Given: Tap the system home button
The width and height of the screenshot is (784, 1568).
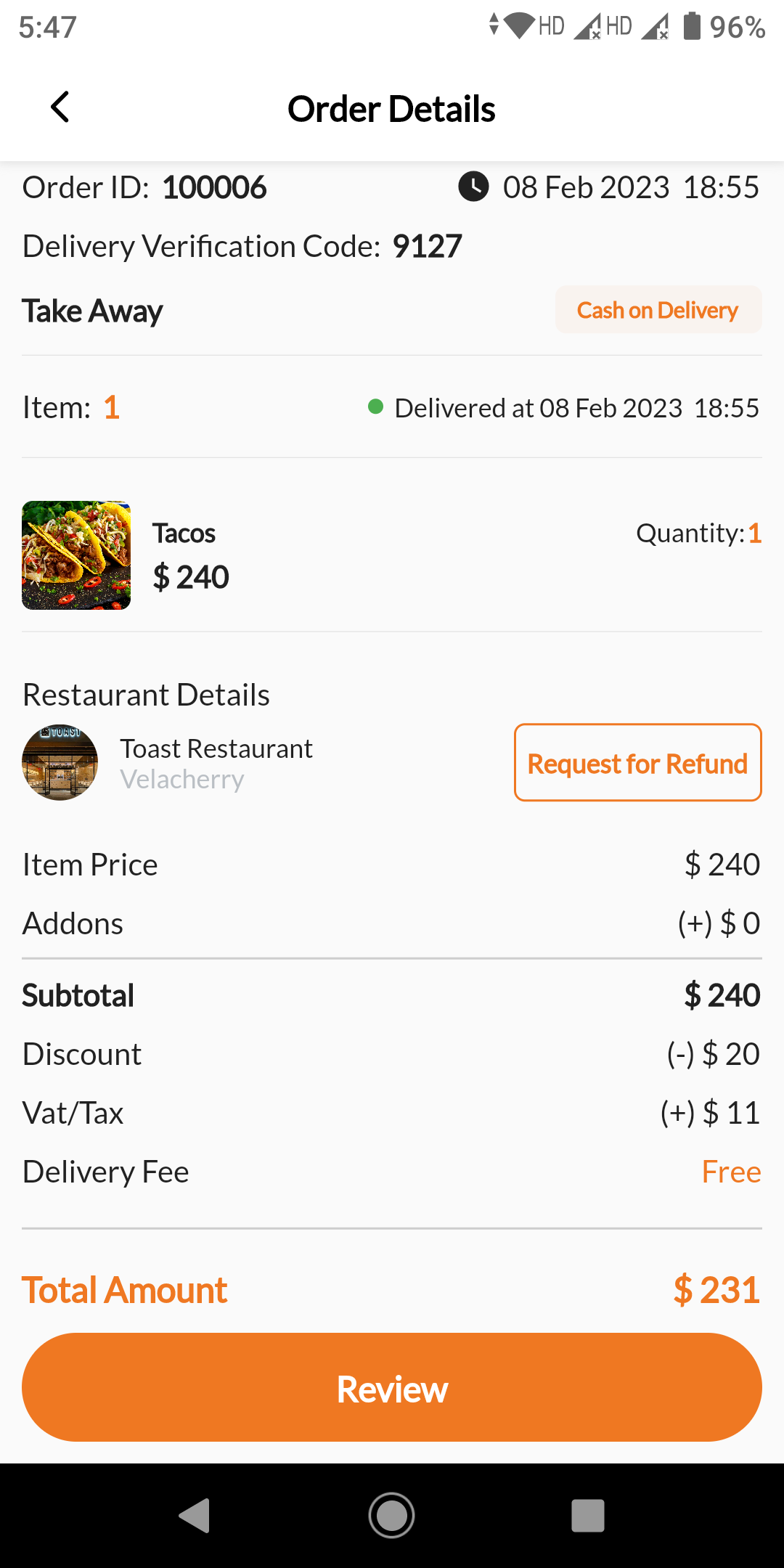Looking at the screenshot, I should click(392, 1515).
